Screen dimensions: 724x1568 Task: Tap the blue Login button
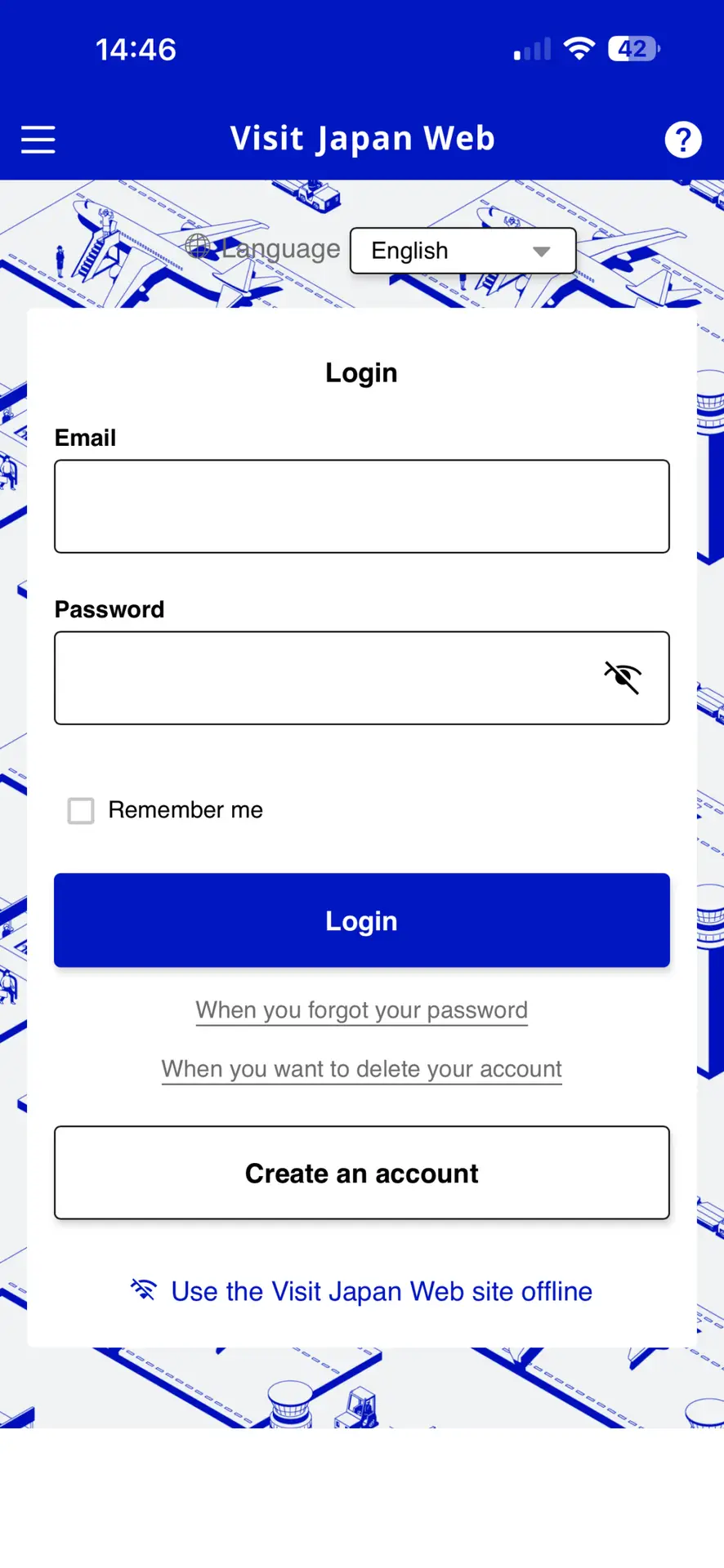pyautogui.click(x=361, y=920)
